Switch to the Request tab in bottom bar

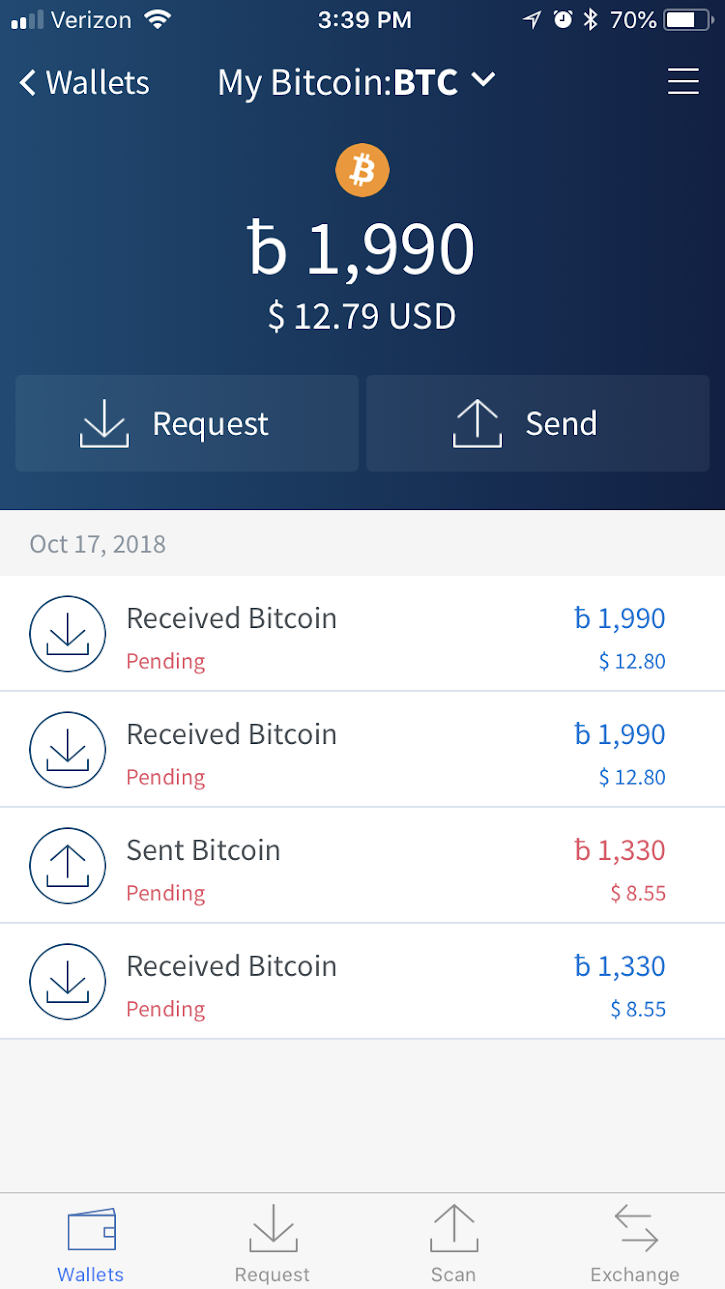point(272,1243)
